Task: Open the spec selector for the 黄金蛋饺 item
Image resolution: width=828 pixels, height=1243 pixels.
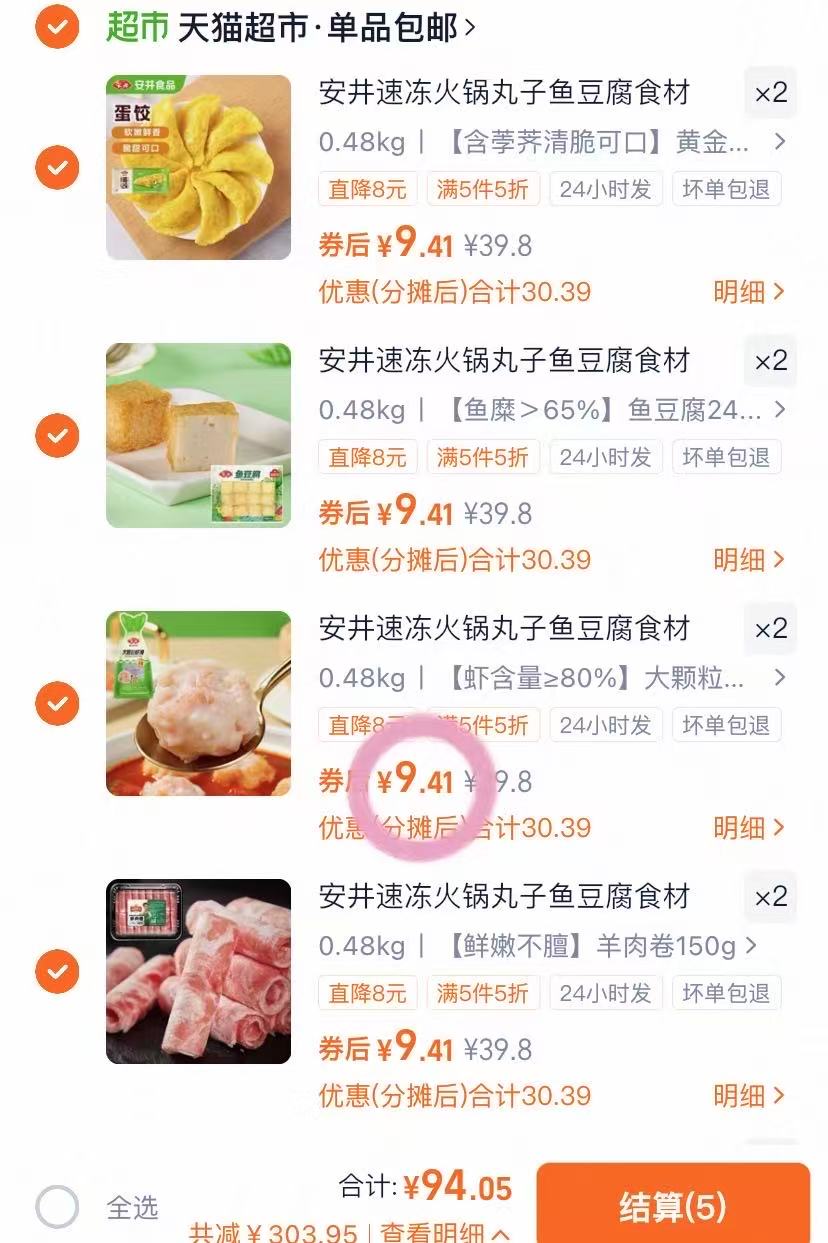Action: click(550, 142)
